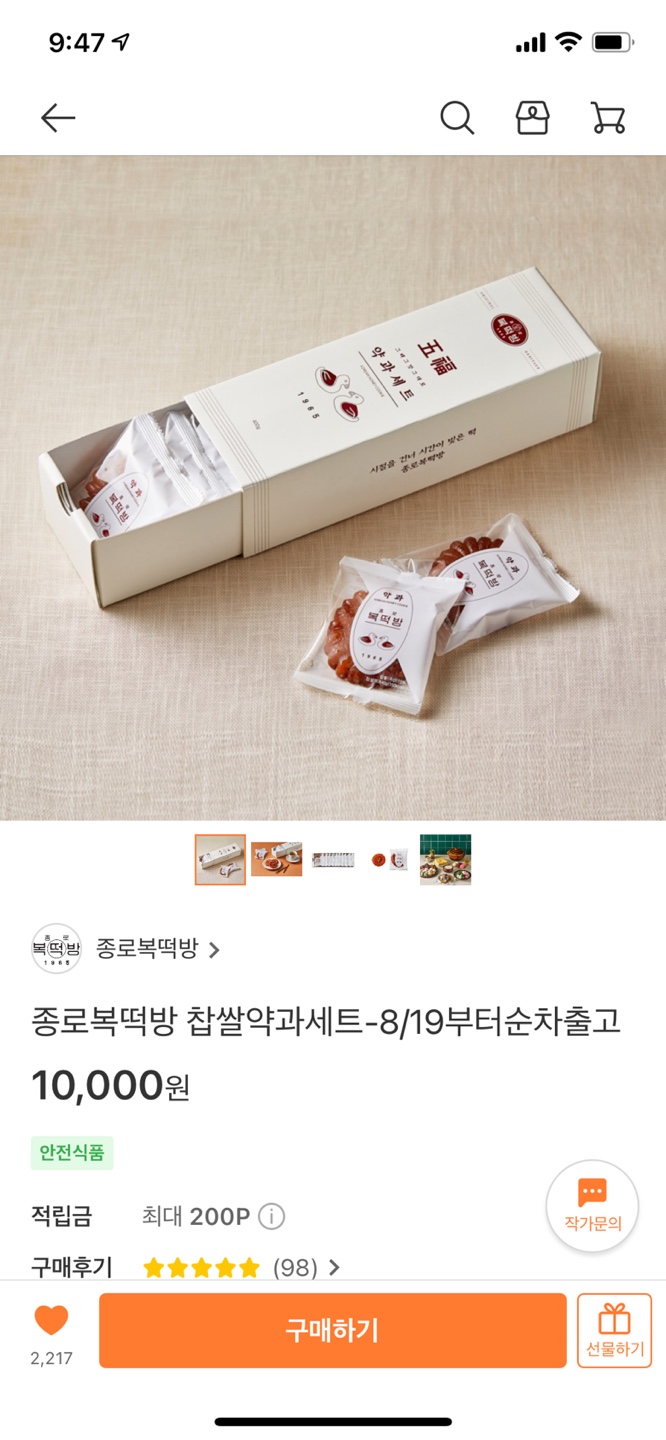The height and width of the screenshot is (1440, 666).
Task: Select the fifth product image thumbnail
Action: 445,859
